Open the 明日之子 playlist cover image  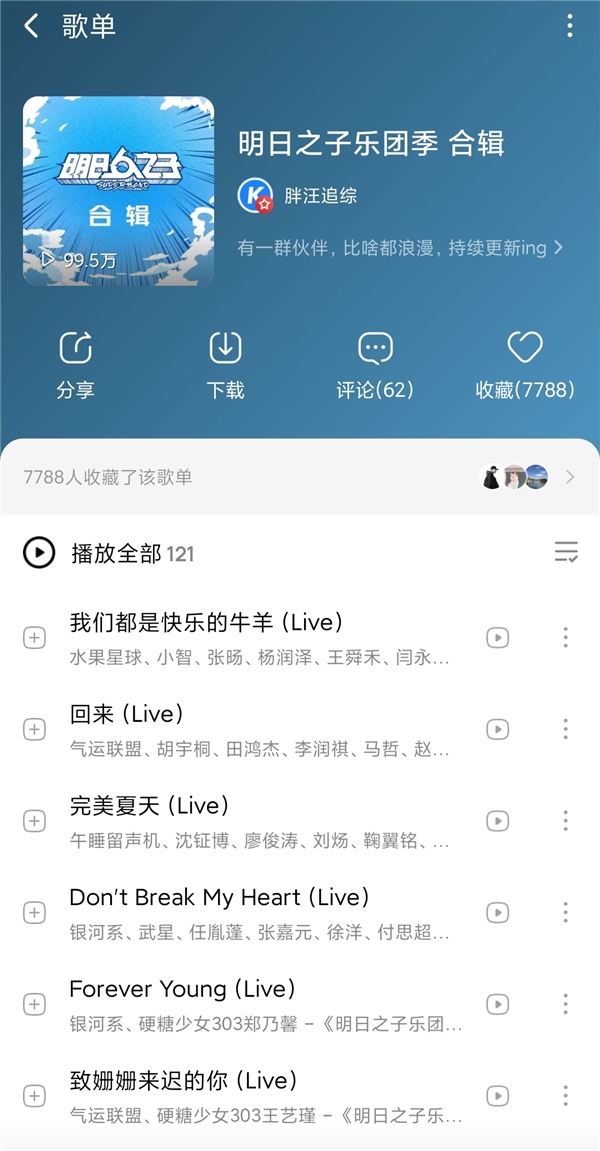tap(119, 191)
